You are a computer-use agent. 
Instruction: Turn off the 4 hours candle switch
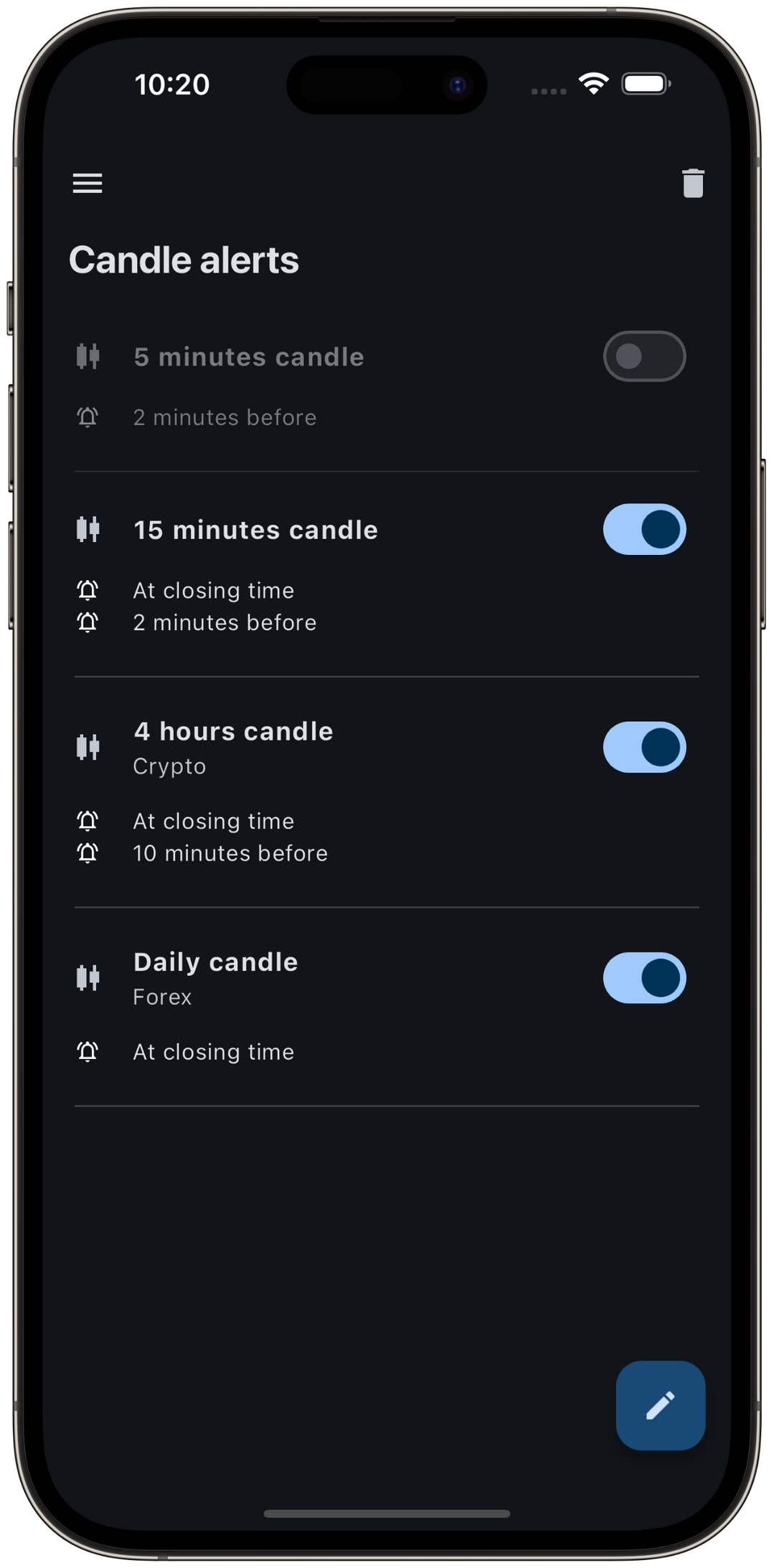(x=644, y=747)
